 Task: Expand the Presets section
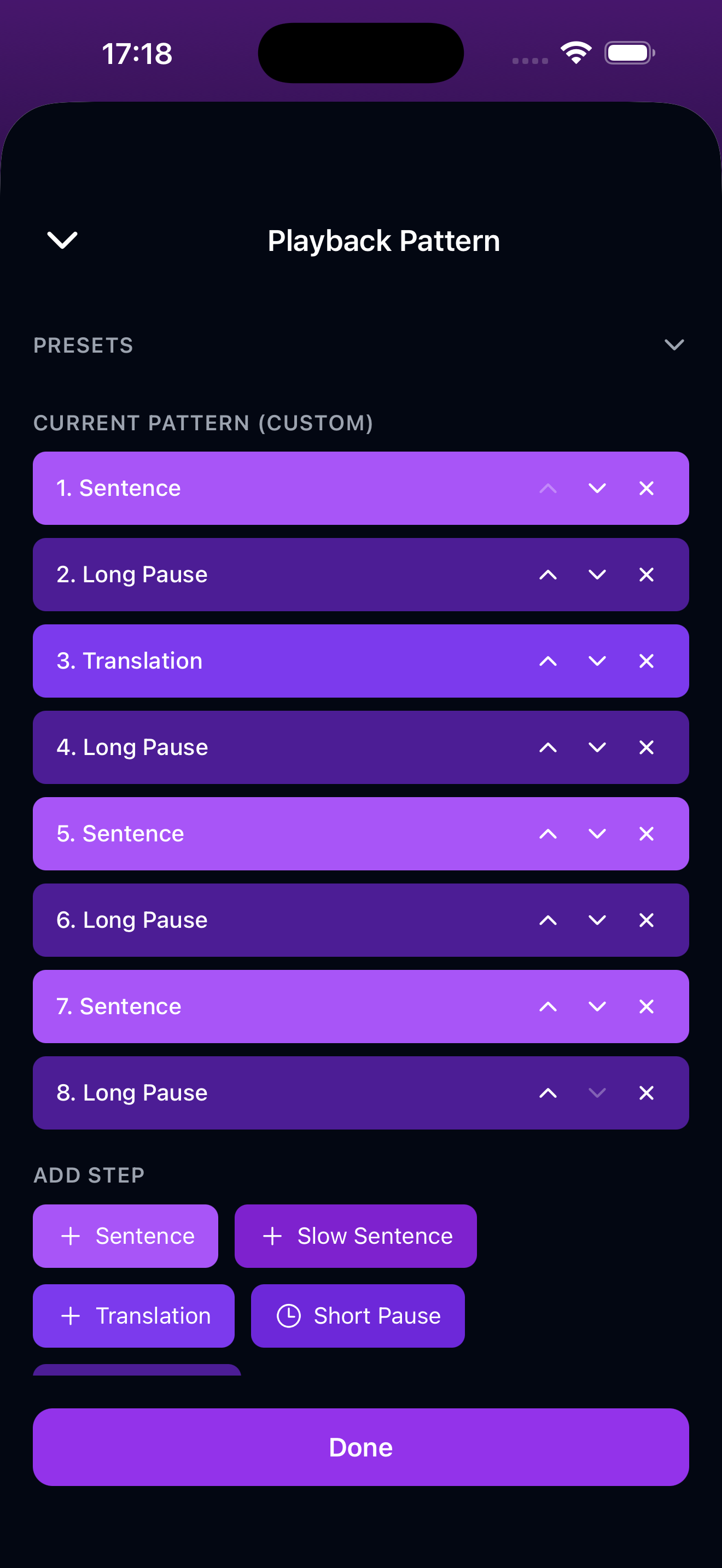(674, 345)
